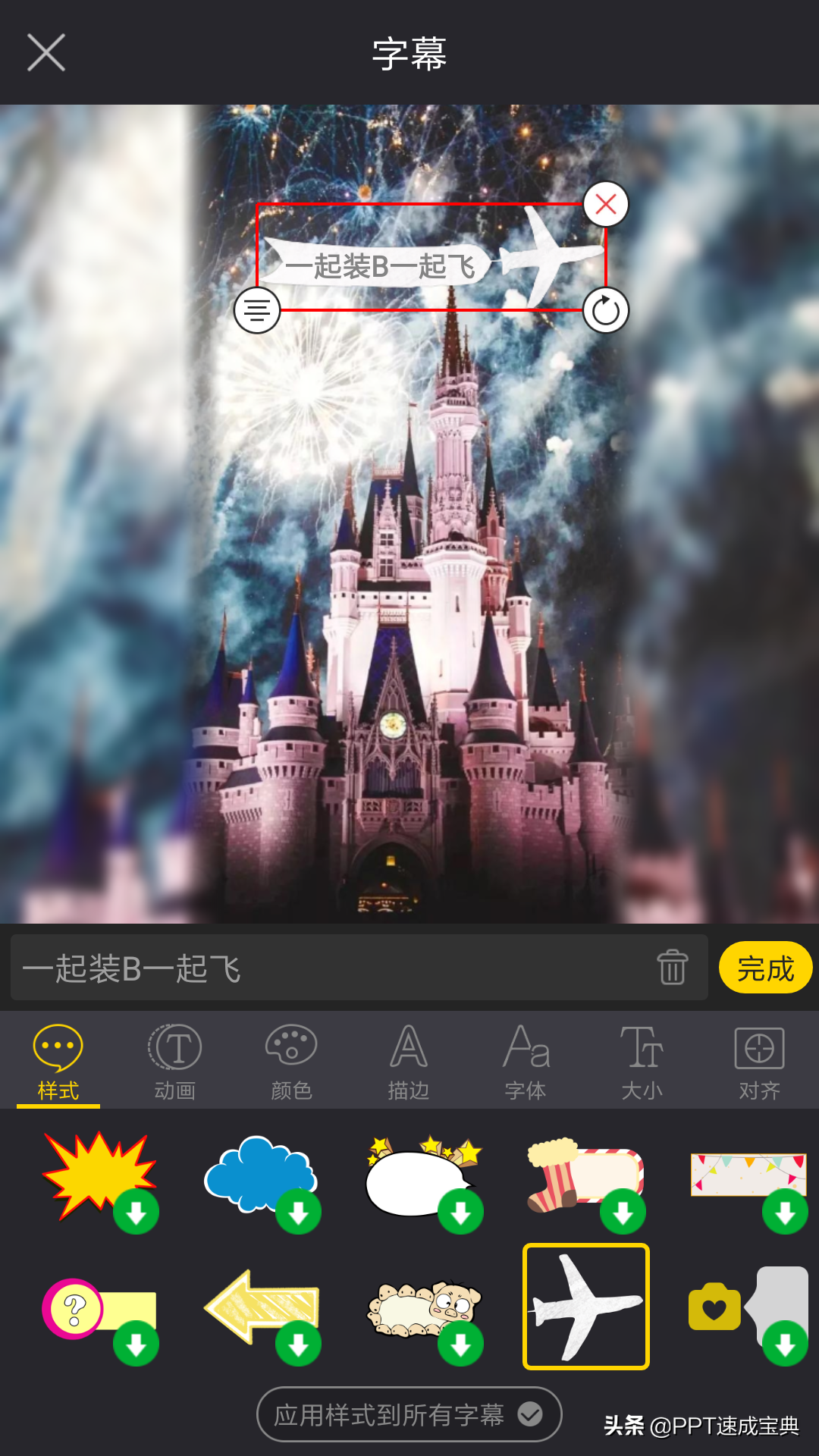Open the 字体 tab
This screenshot has height=1456, width=819.
(526, 1062)
